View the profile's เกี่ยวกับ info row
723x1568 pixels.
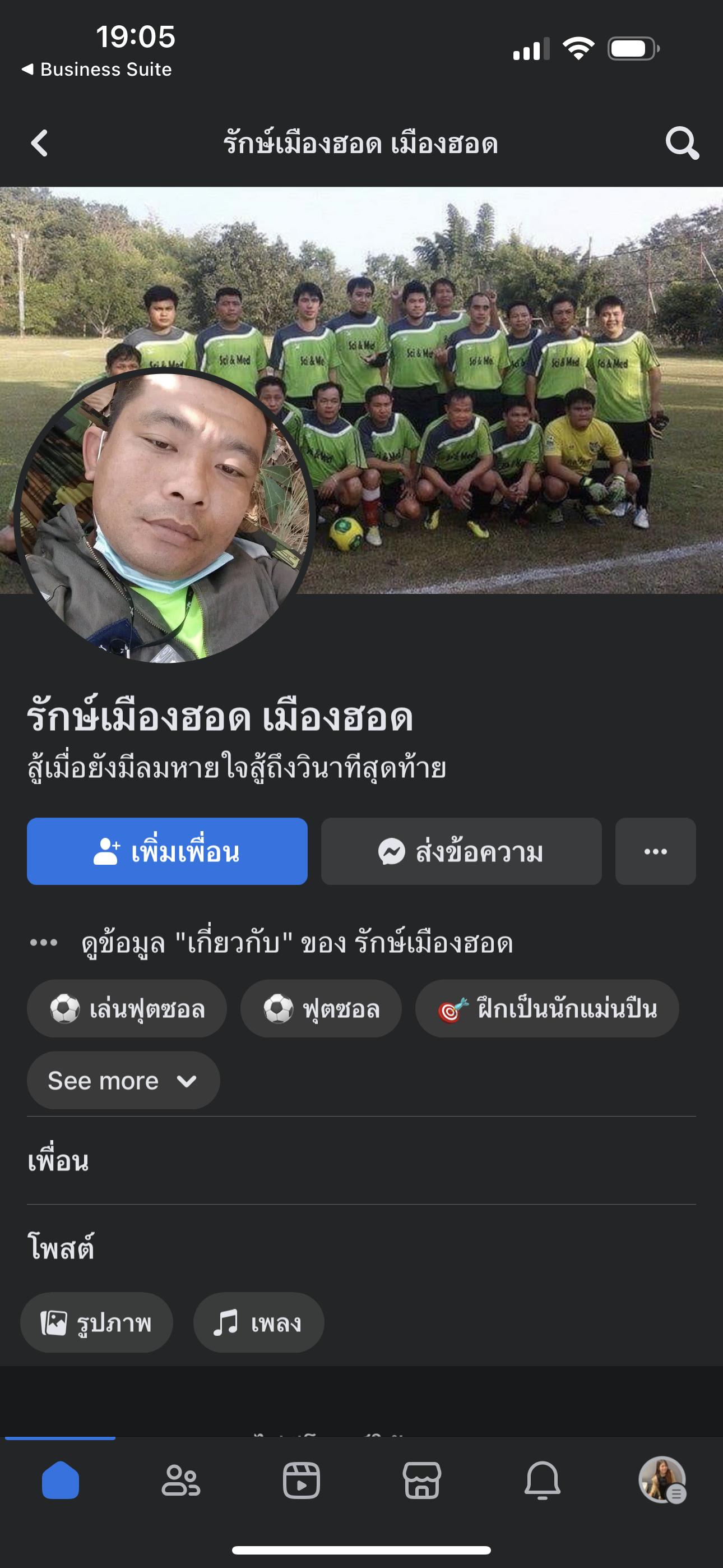coord(271,943)
